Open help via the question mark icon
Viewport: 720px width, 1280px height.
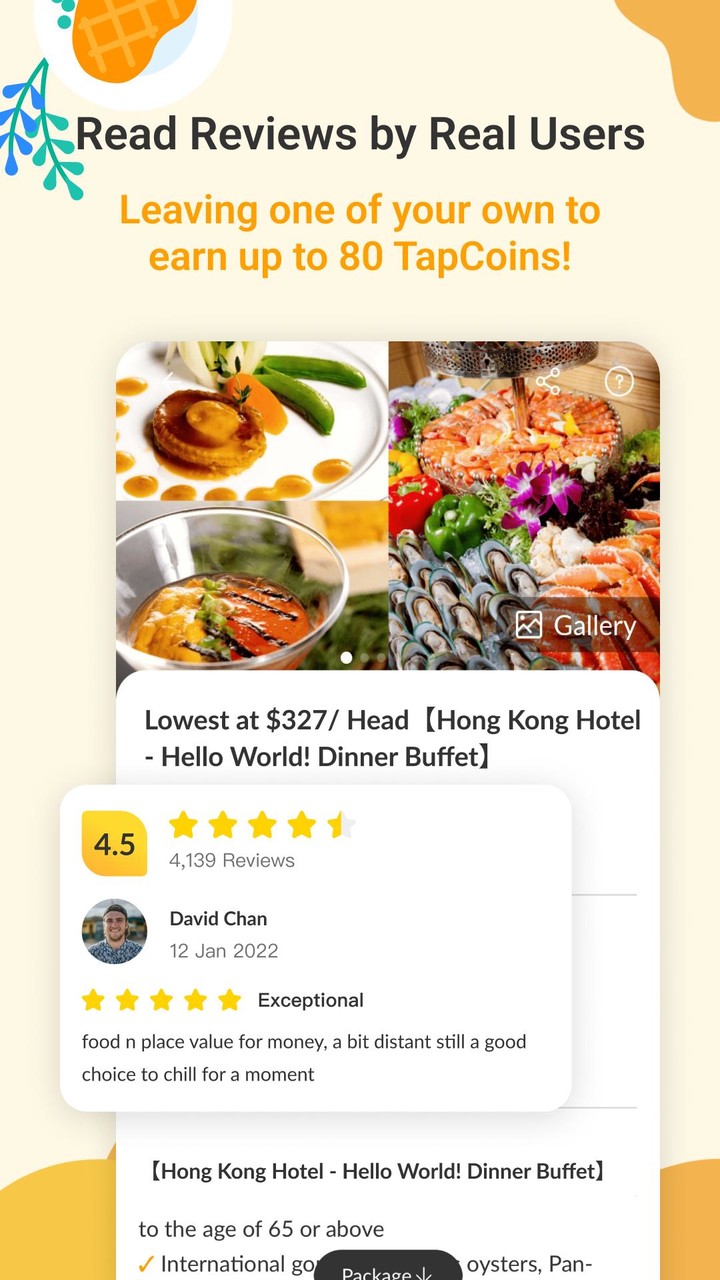618,381
